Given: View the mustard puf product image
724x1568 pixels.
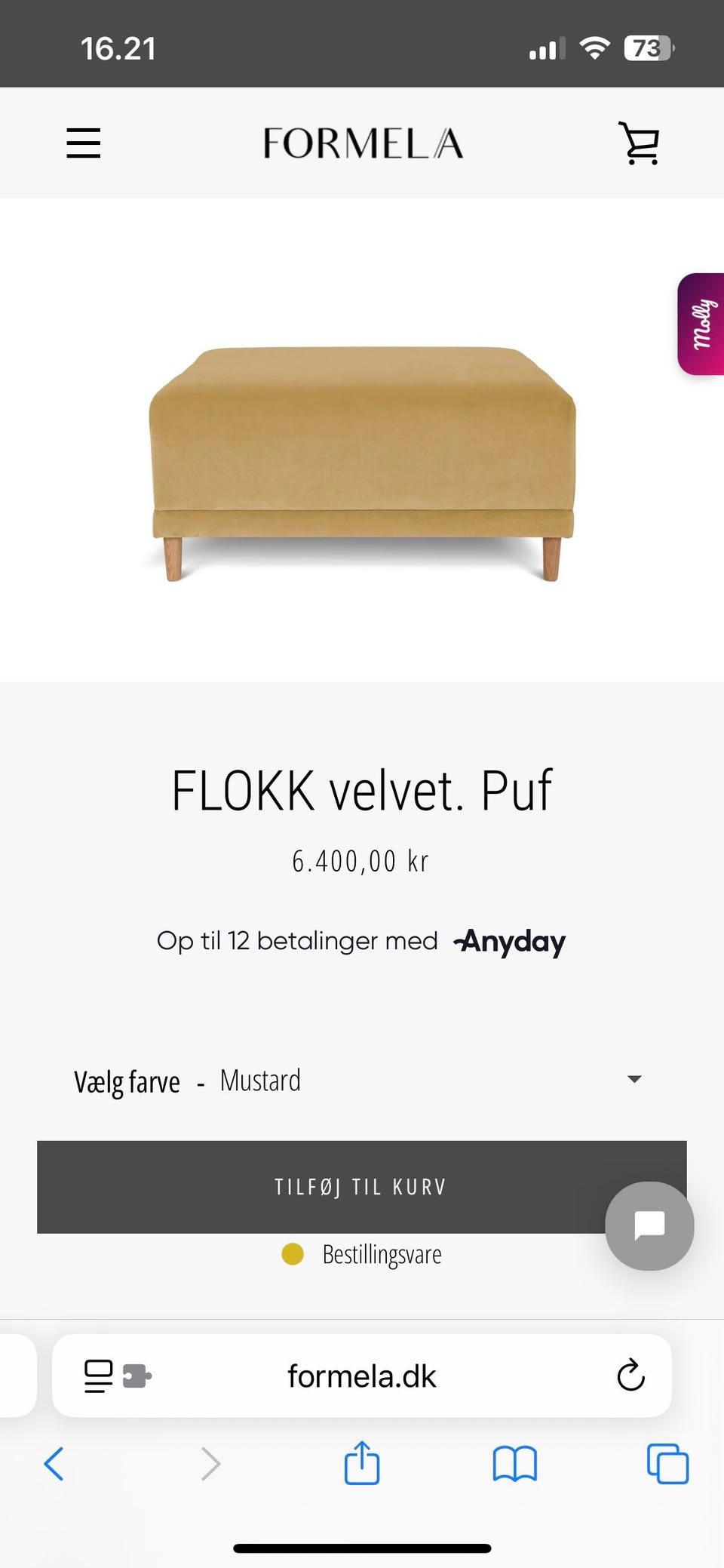Looking at the screenshot, I should click(362, 463).
